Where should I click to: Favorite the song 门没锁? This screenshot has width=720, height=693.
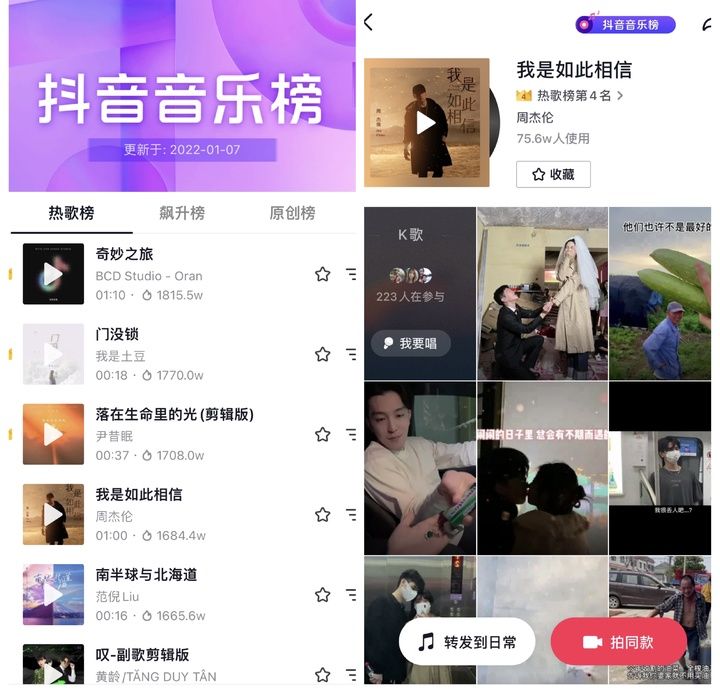[322, 354]
